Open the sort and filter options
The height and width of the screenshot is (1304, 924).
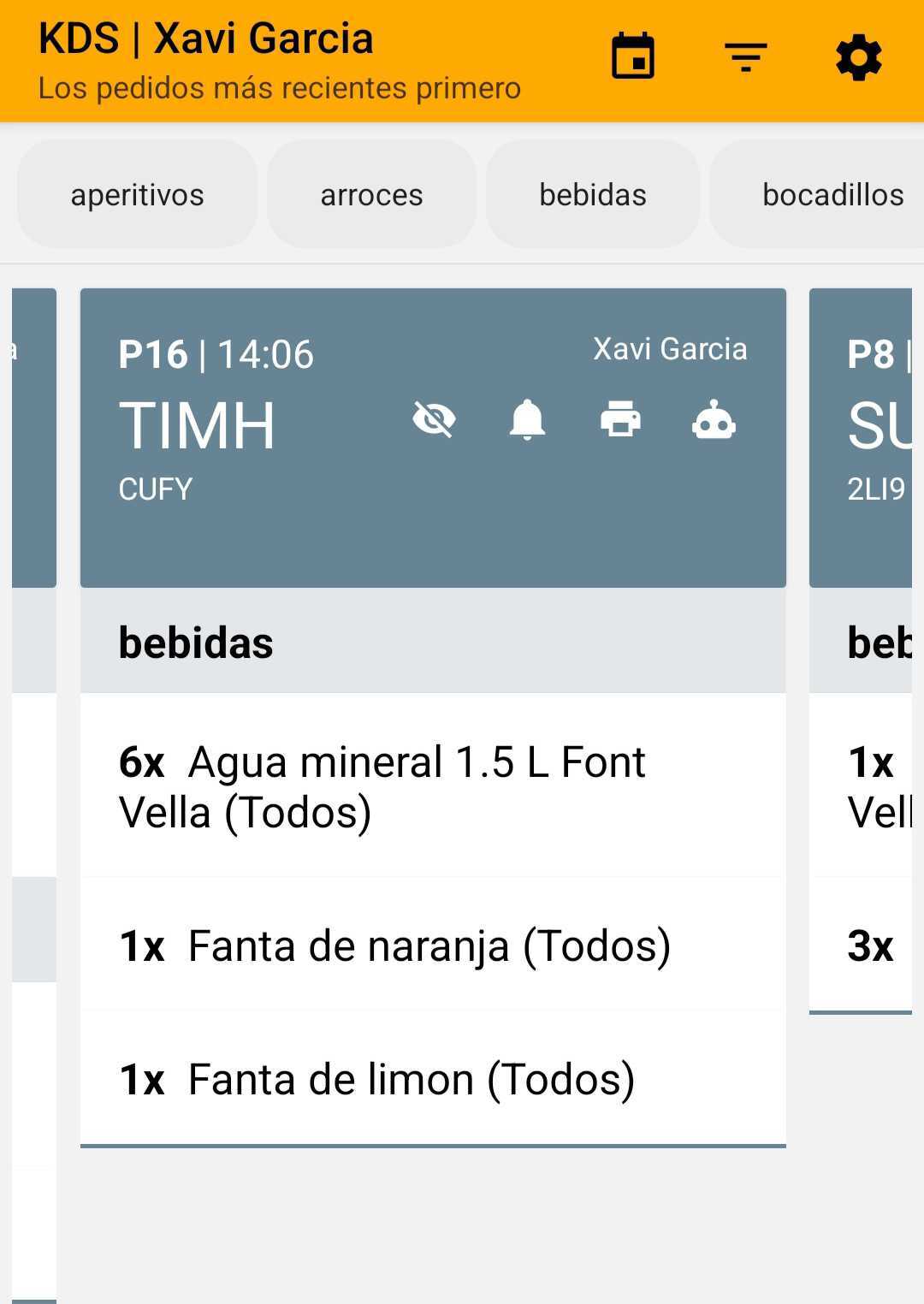pyautogui.click(x=745, y=57)
